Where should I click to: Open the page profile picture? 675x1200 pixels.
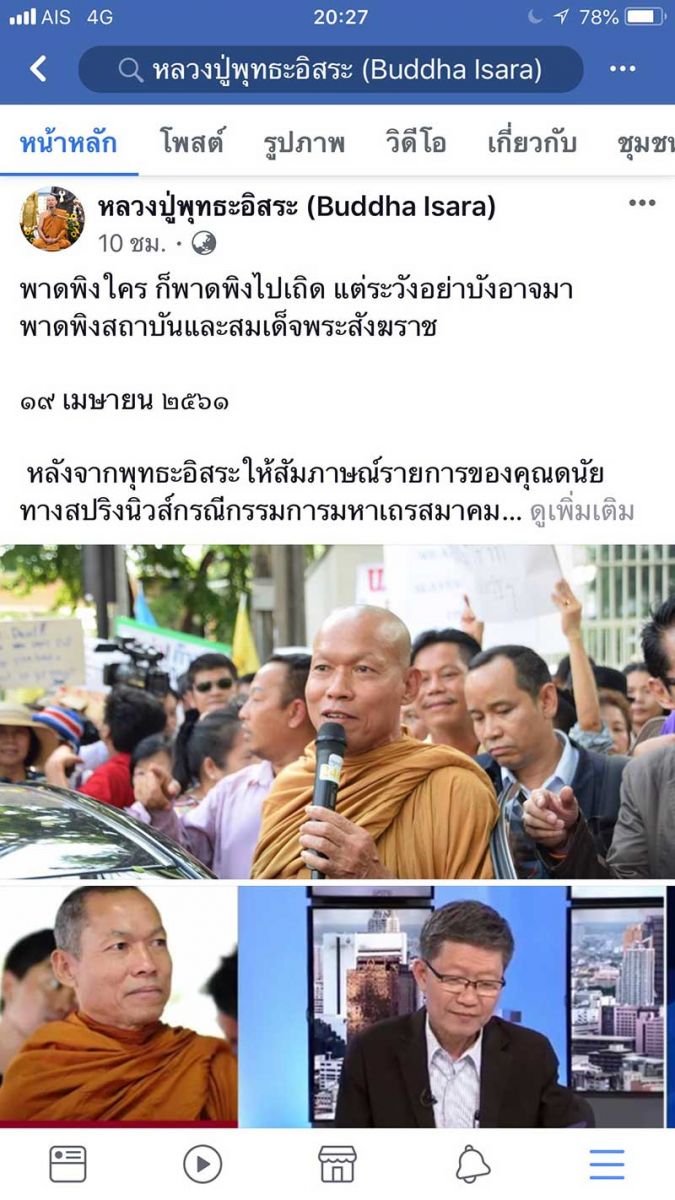coord(52,218)
